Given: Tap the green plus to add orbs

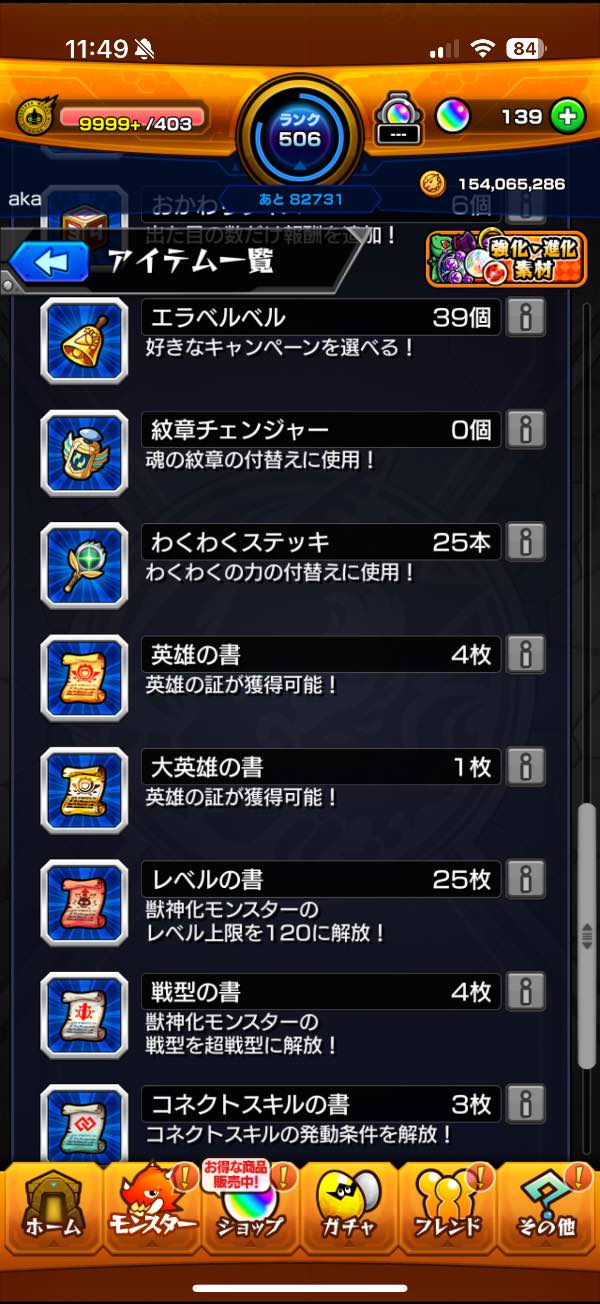Looking at the screenshot, I should [568, 117].
